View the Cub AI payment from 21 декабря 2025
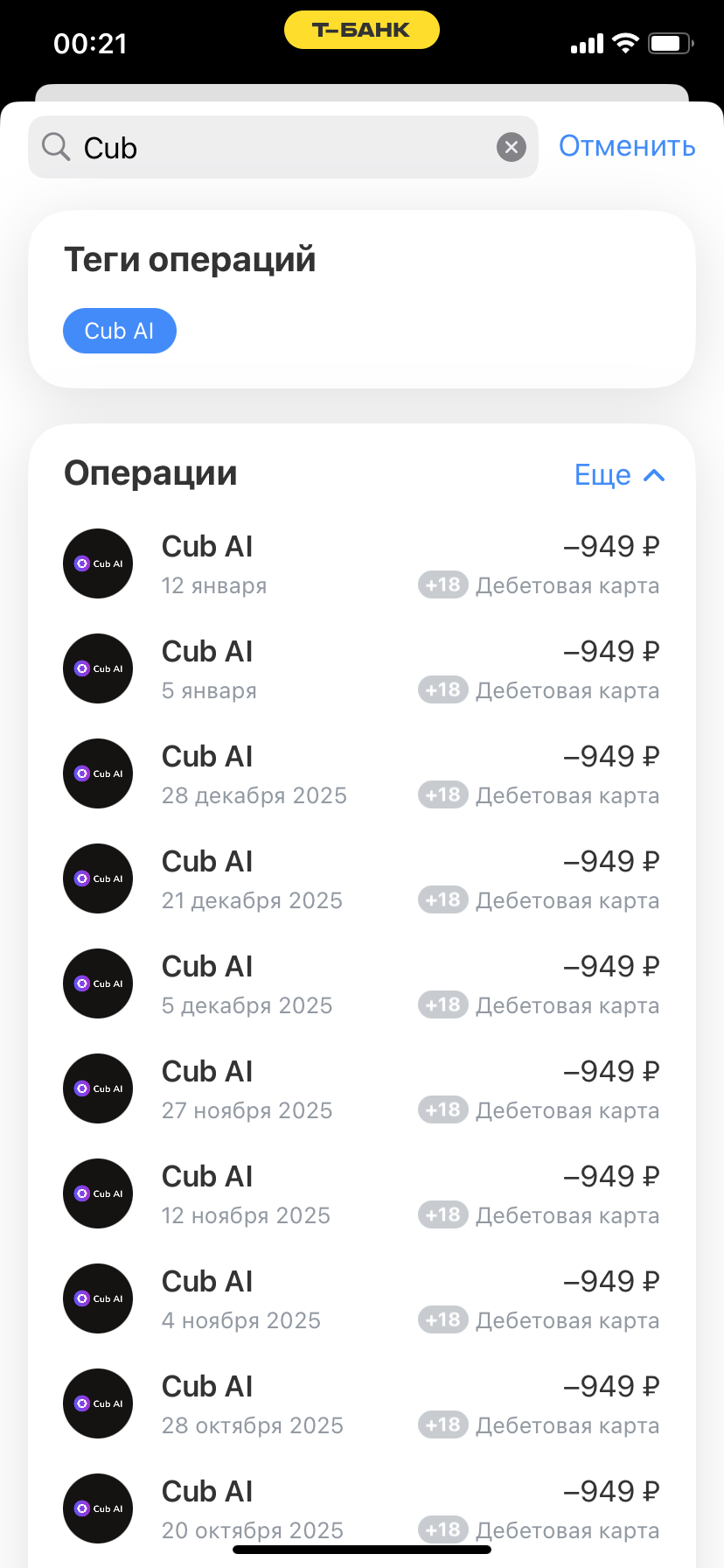The image size is (724, 1568). tap(361, 879)
